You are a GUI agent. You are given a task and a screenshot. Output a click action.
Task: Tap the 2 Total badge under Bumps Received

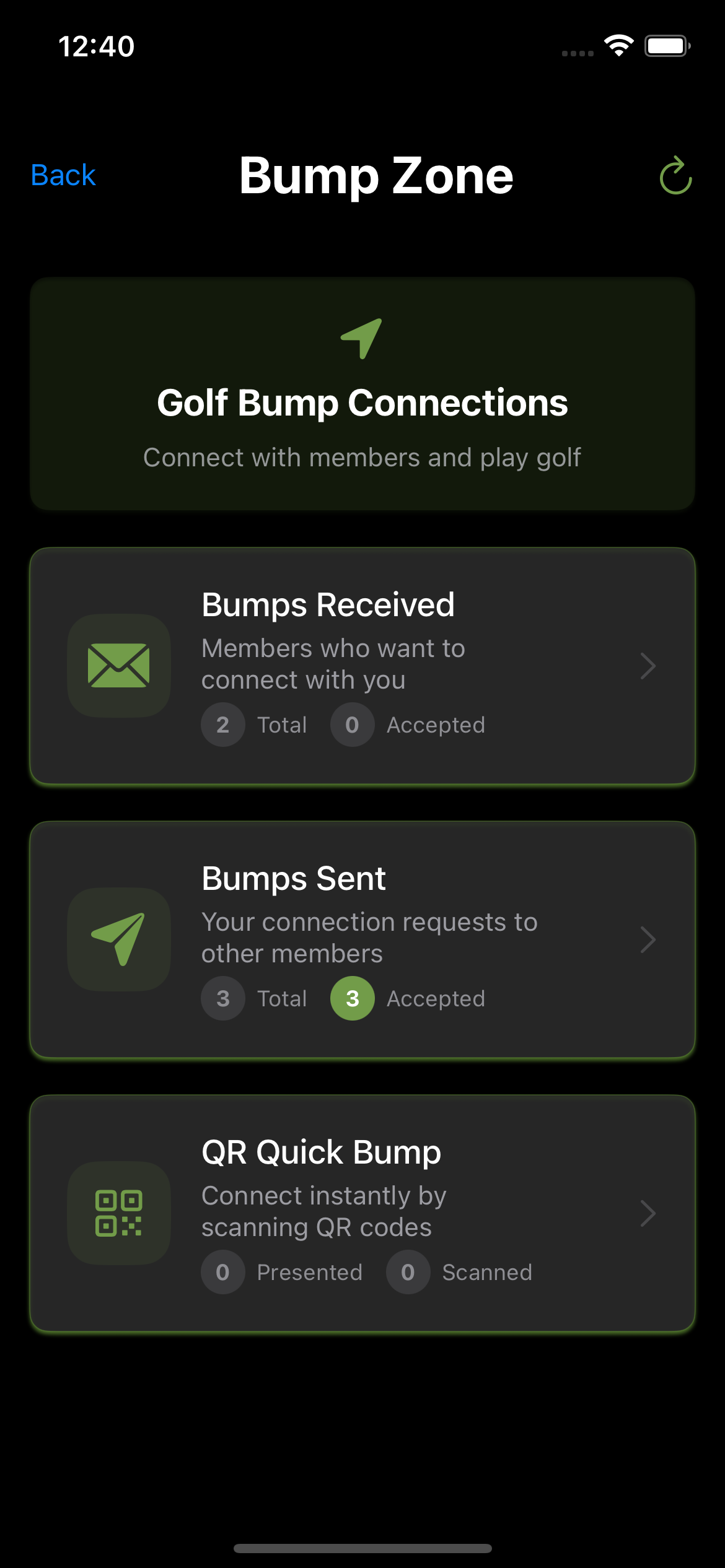[222, 725]
